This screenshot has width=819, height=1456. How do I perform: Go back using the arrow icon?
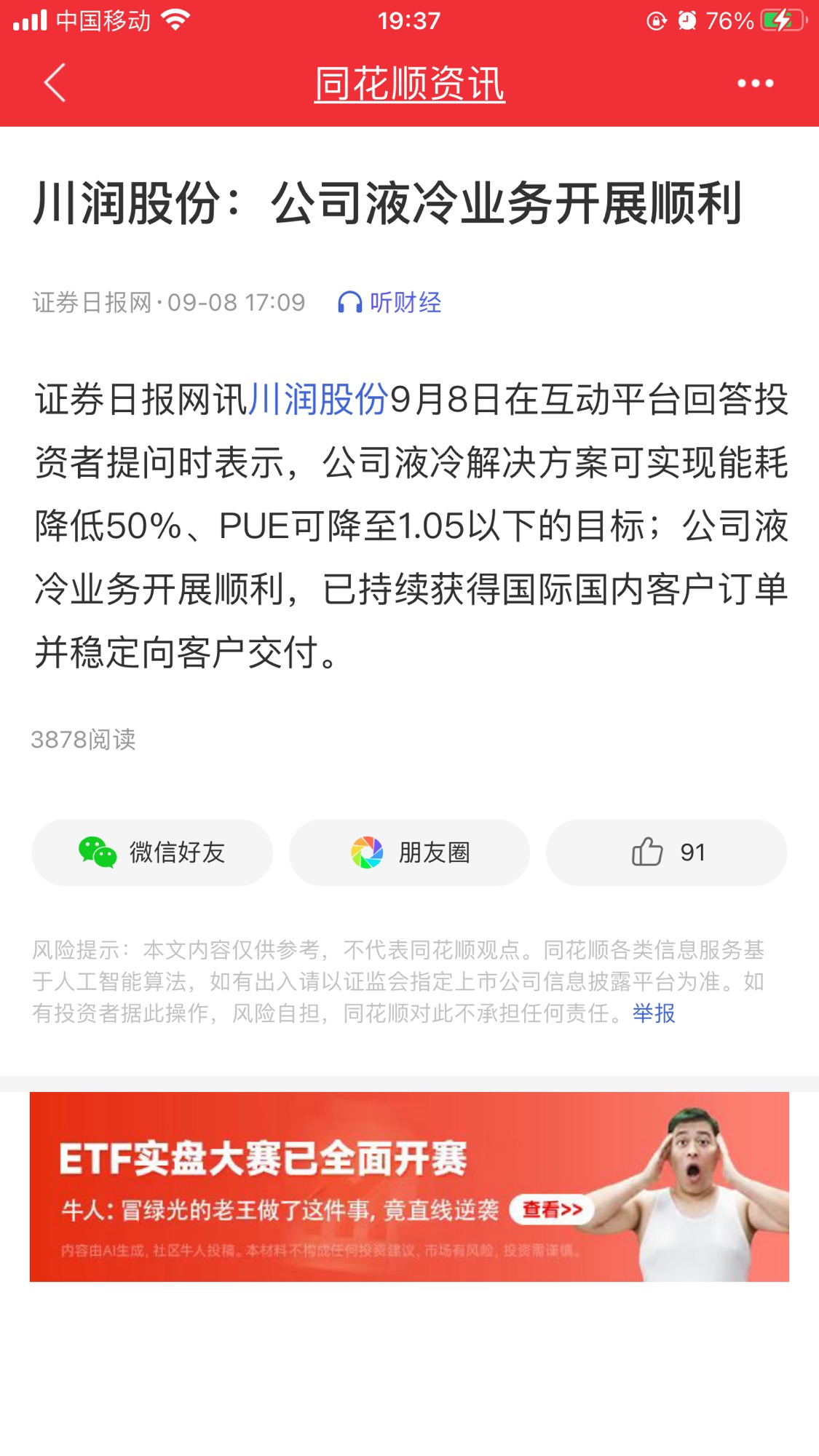pos(55,82)
